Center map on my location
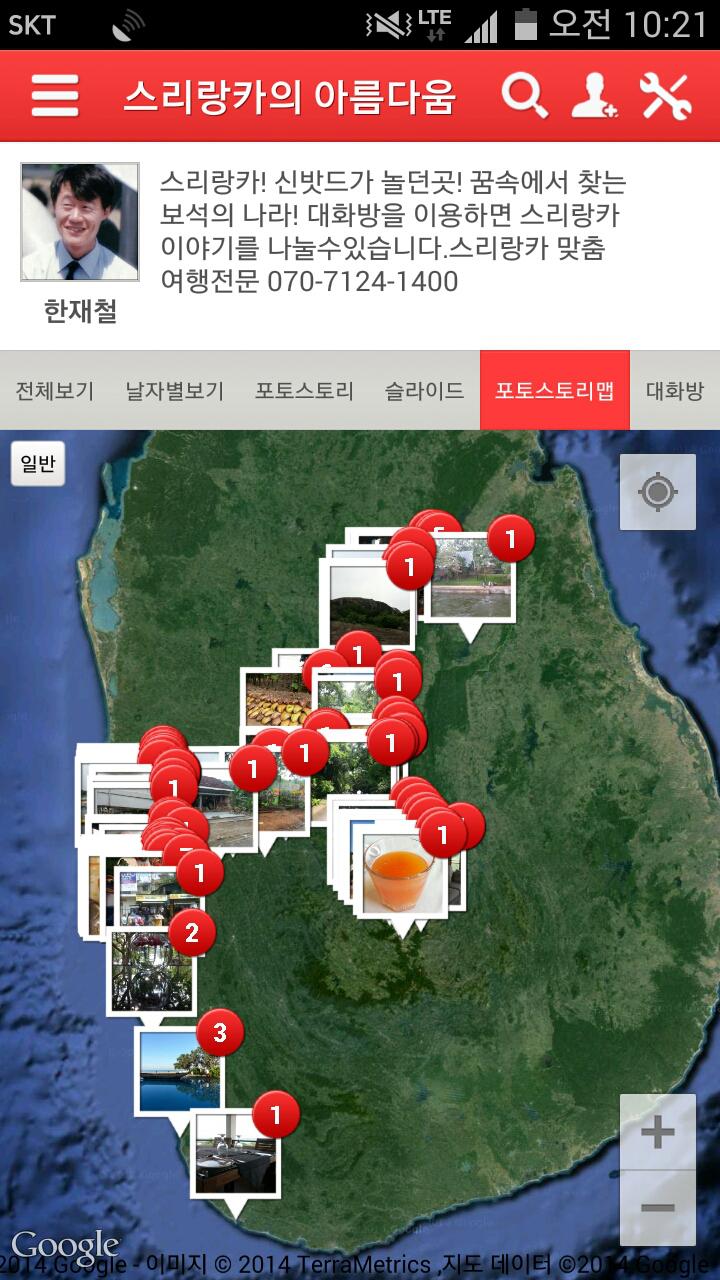Screen dimensions: 720x1280 (x=657, y=492)
